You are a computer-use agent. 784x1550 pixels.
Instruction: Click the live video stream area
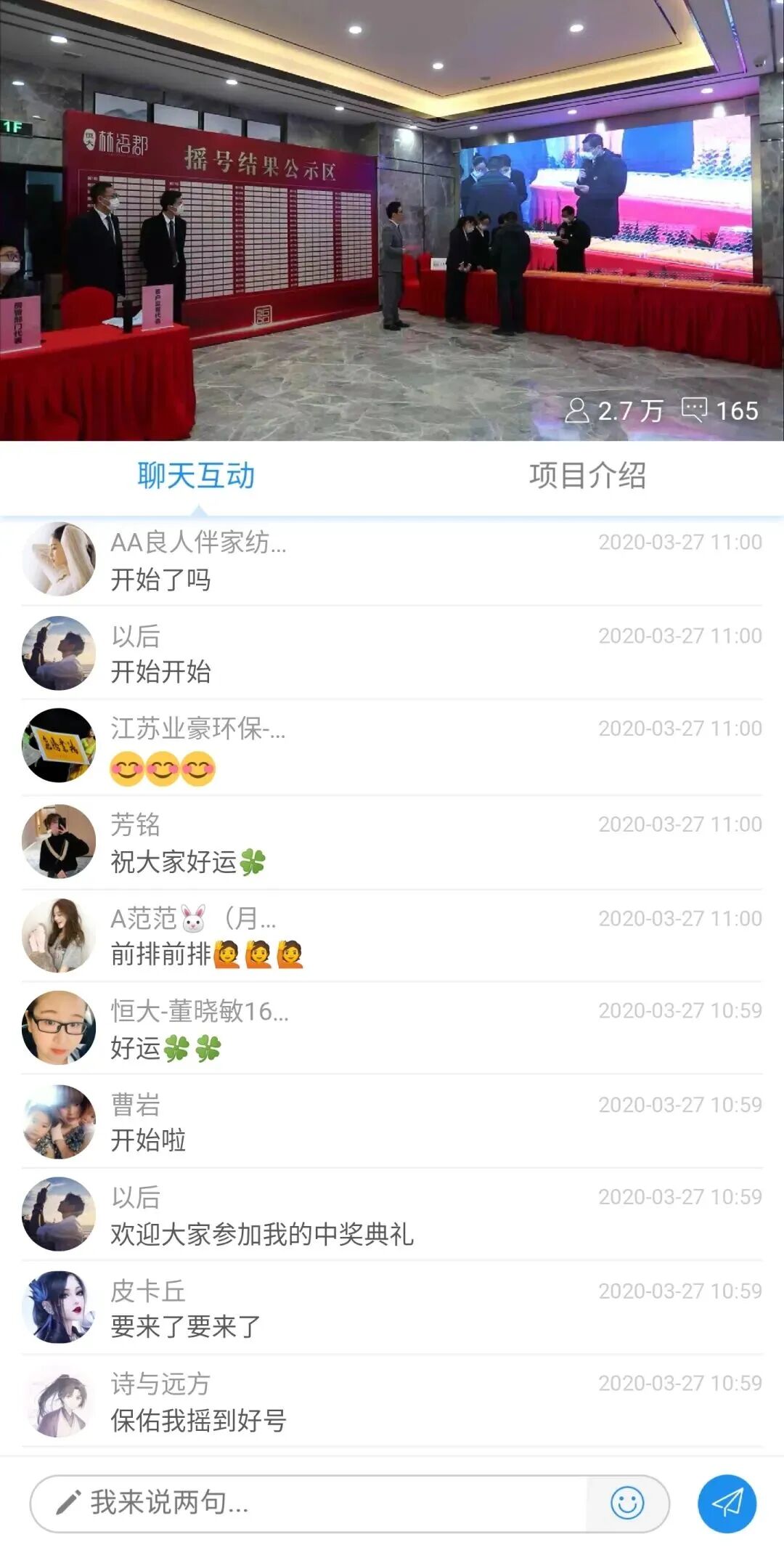pyautogui.click(x=392, y=218)
